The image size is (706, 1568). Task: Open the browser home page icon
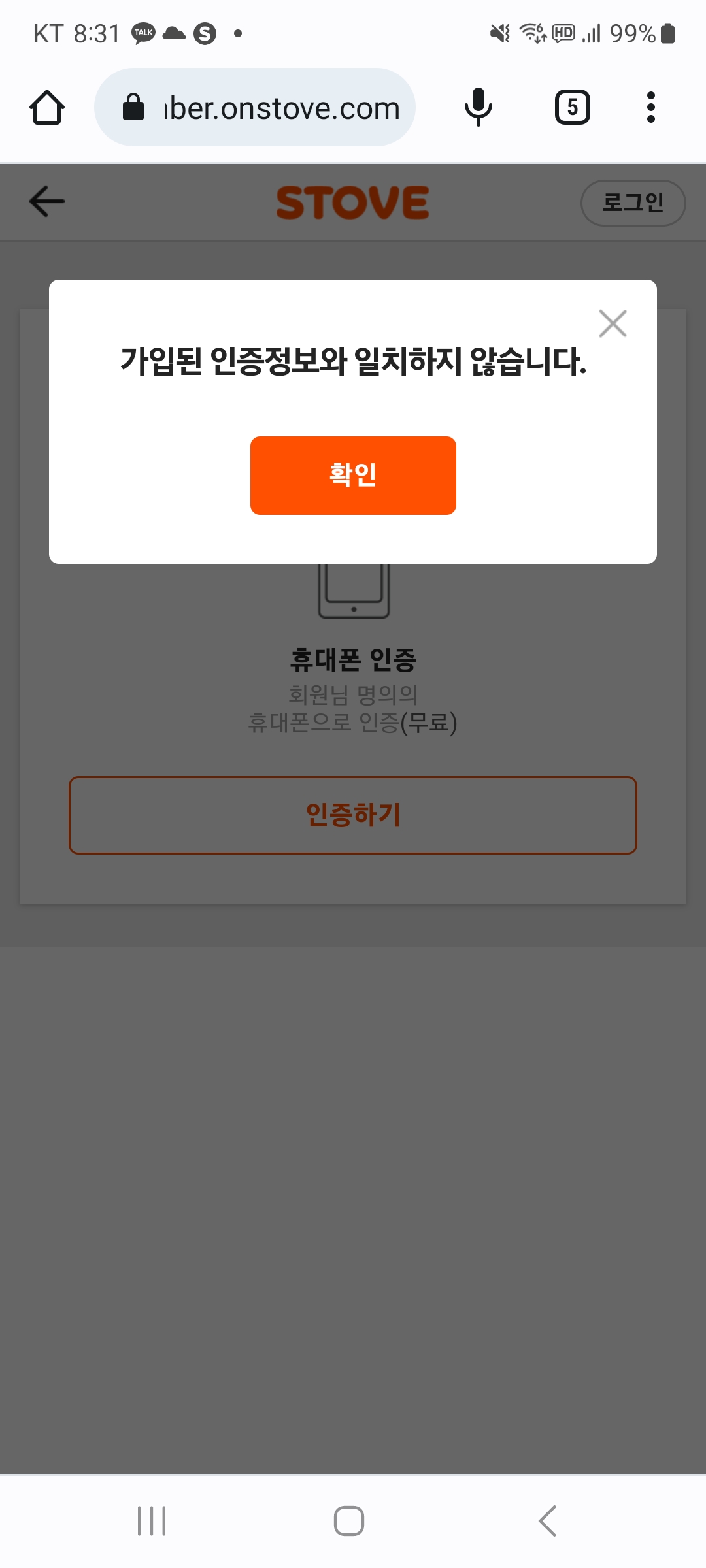point(47,107)
